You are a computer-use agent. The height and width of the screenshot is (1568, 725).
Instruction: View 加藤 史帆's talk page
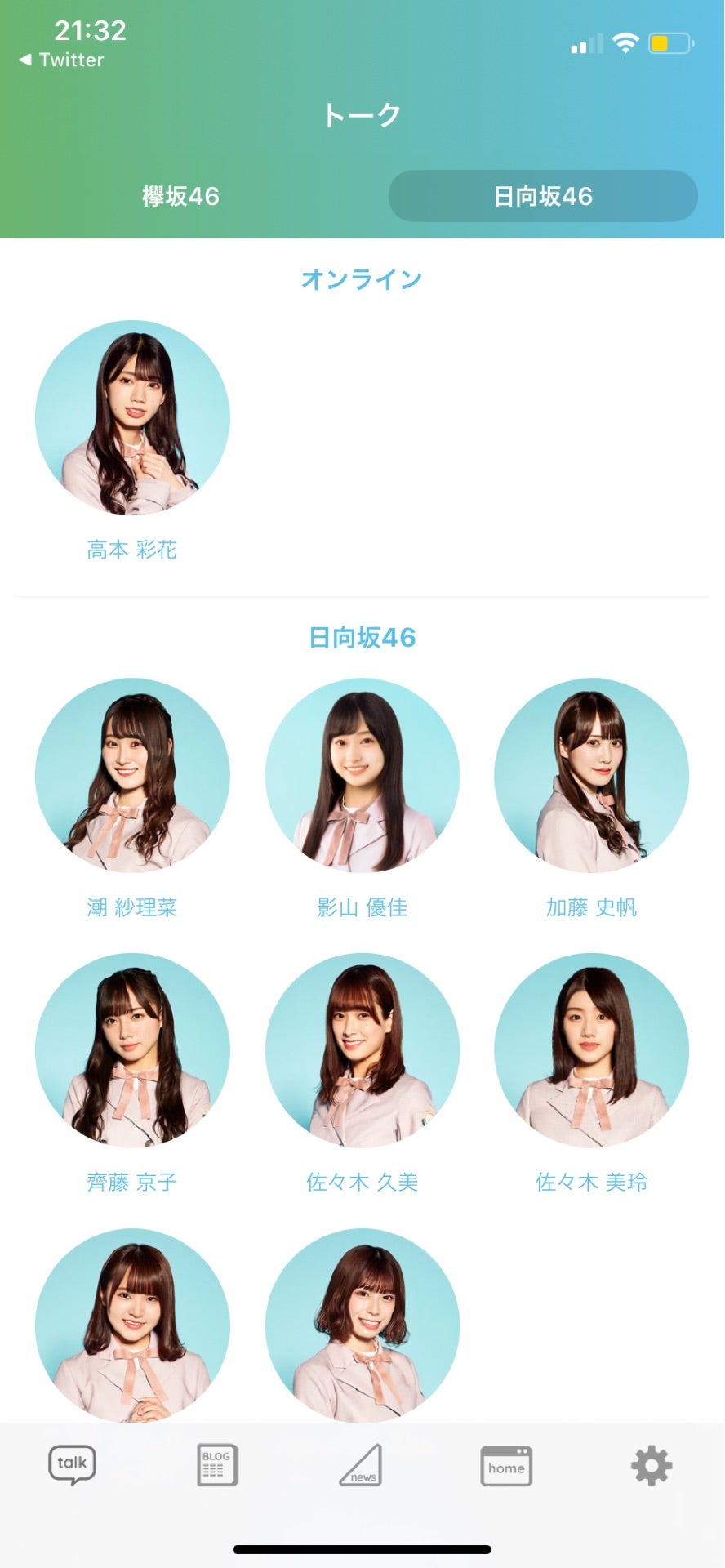pyautogui.click(x=591, y=776)
